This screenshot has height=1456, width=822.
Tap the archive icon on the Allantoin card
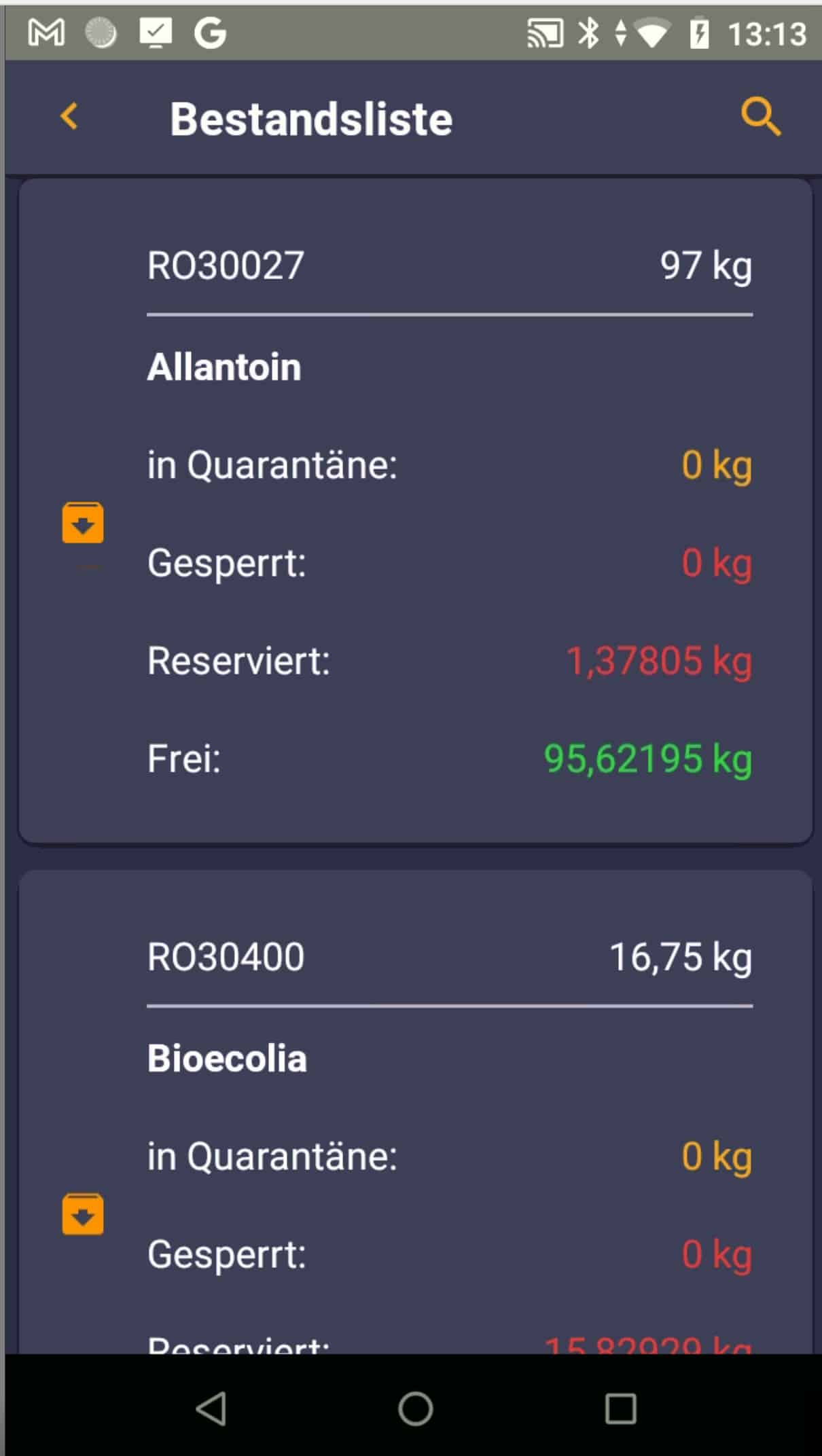[x=83, y=523]
